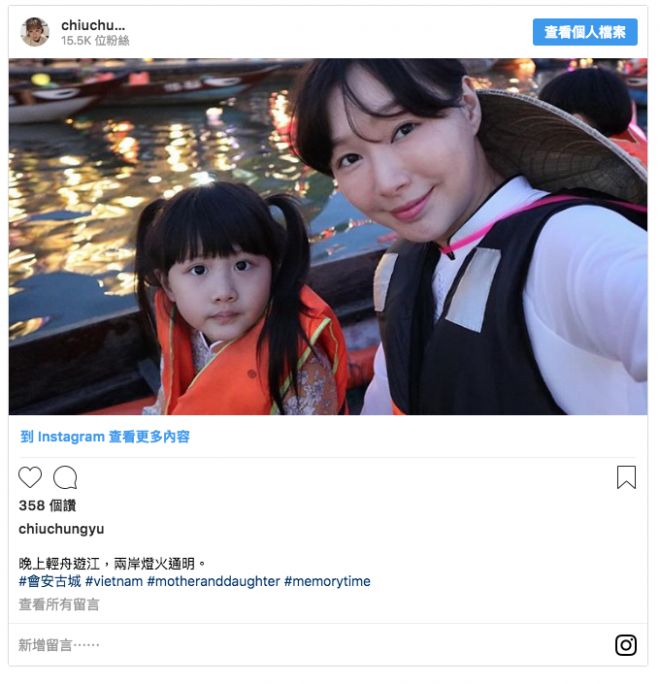View all comments via 查看所有留言
The width and height of the screenshot is (660, 684).
click(59, 605)
